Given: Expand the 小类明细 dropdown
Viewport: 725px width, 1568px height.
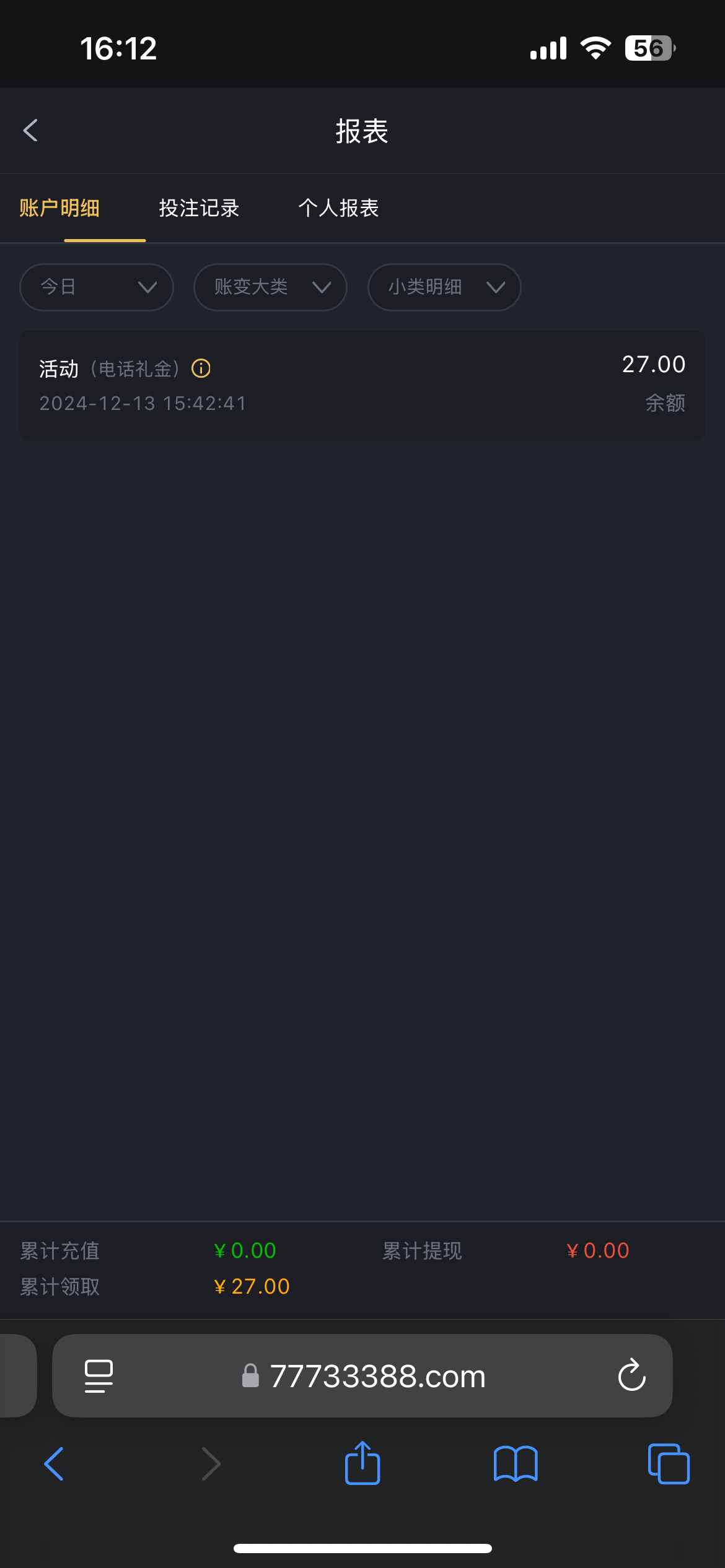Looking at the screenshot, I should [444, 287].
